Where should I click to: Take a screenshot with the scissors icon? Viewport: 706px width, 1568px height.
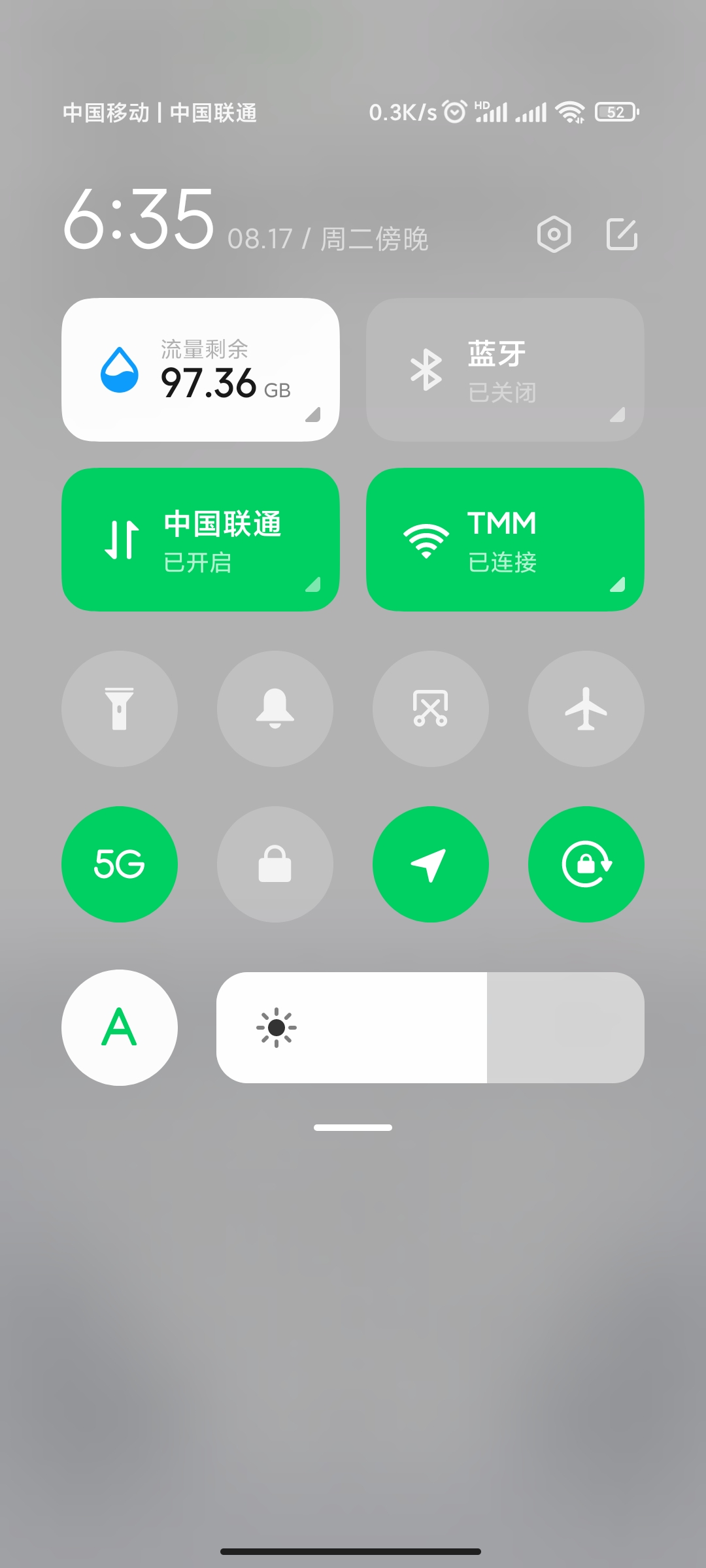click(431, 709)
